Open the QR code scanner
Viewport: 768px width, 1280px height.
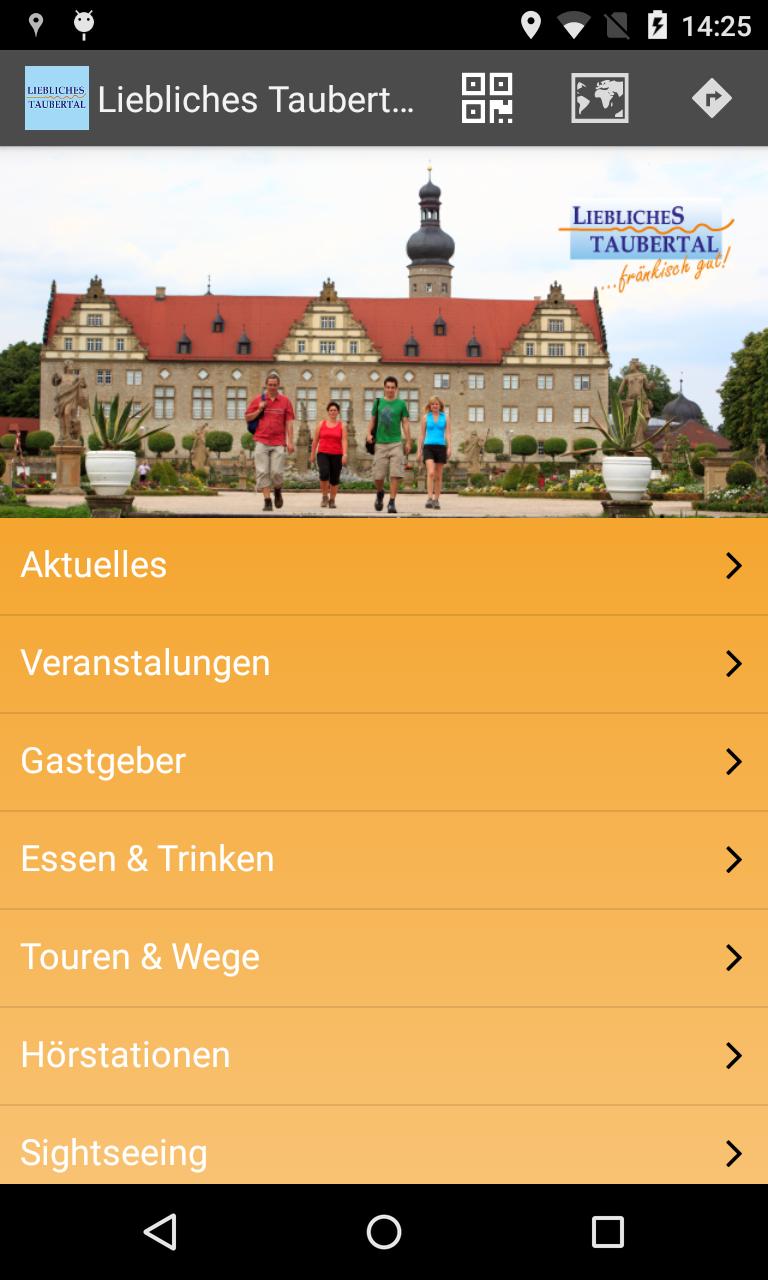tap(486, 98)
